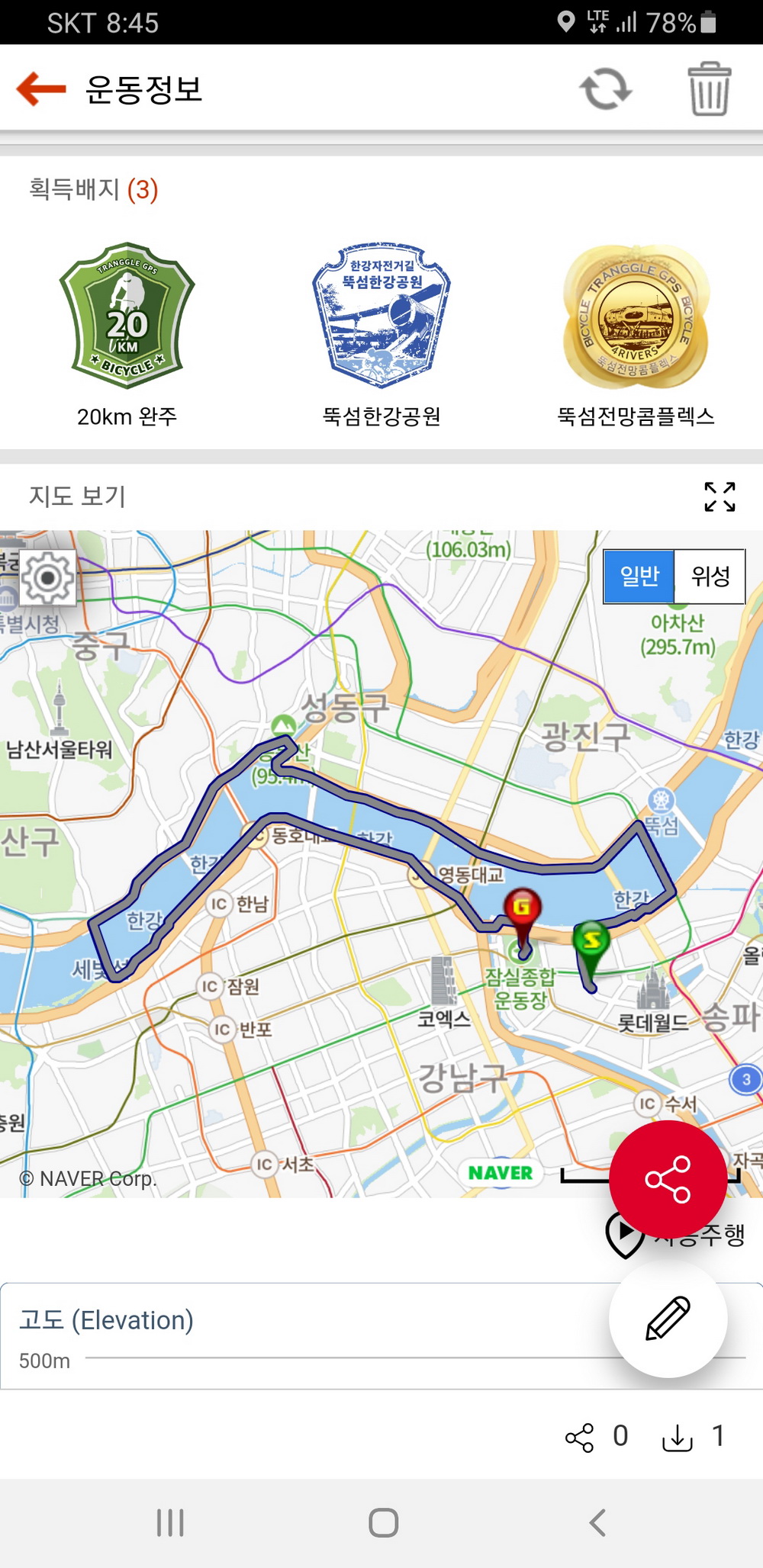Play the route ride animation
The height and width of the screenshot is (1568, 763).
624,1233
